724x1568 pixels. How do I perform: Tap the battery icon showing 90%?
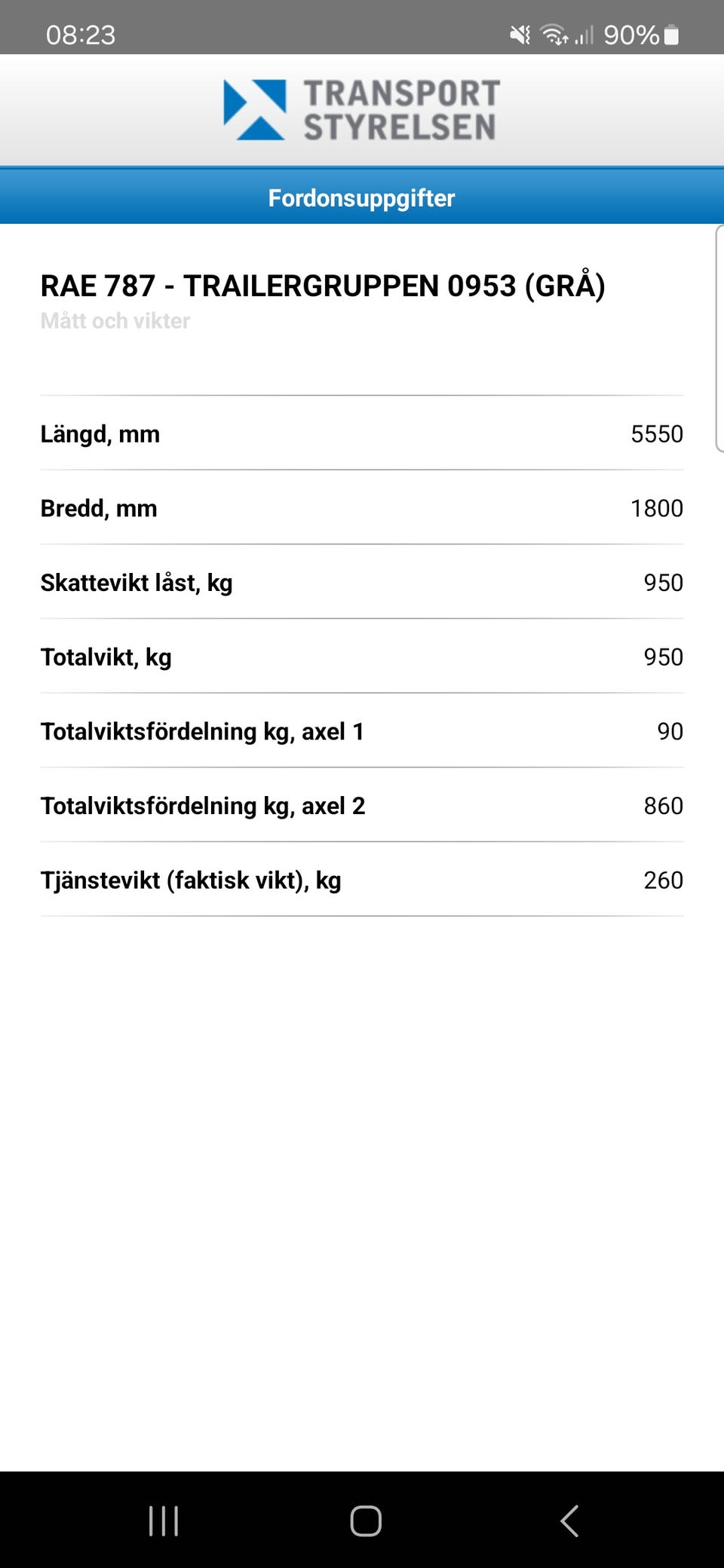[670, 34]
